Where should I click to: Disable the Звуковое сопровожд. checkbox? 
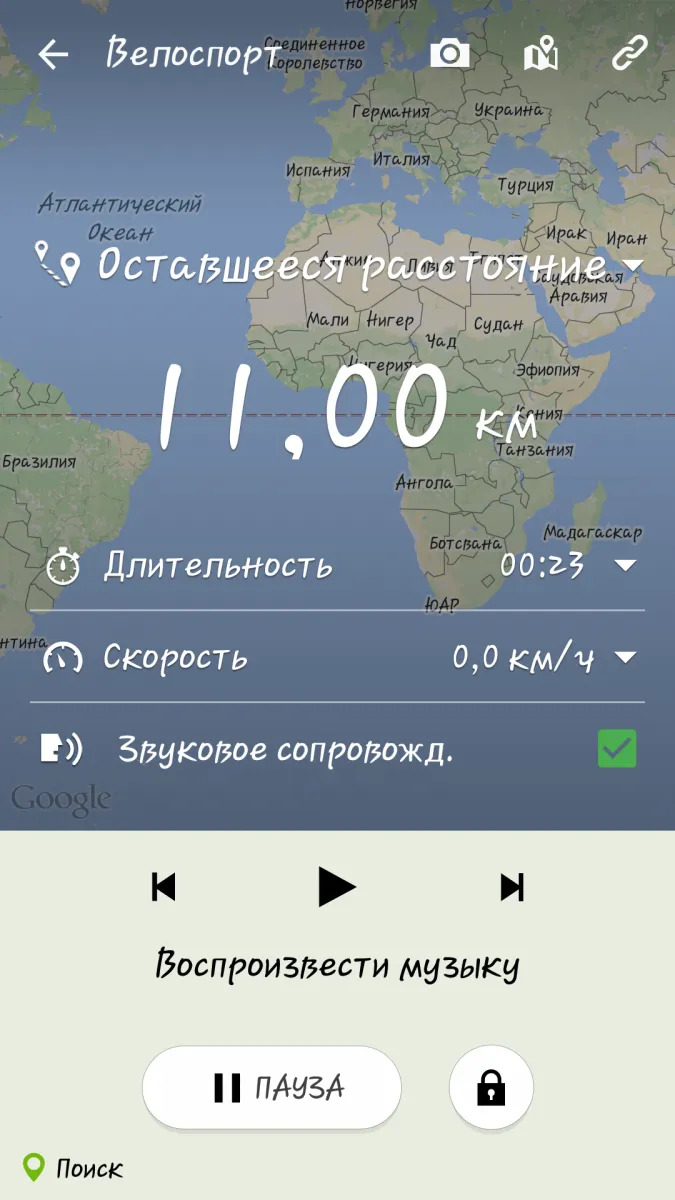617,749
